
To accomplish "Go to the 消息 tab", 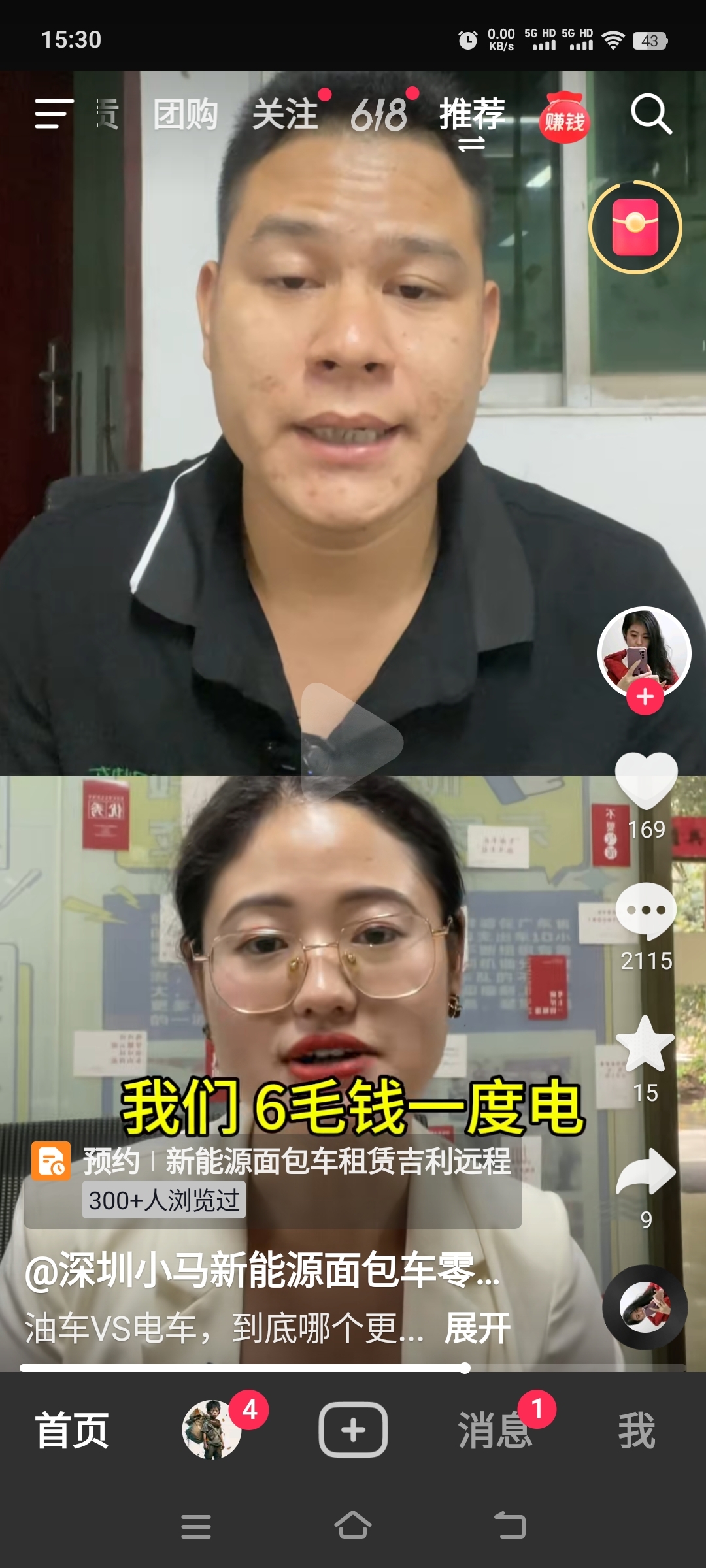I will [495, 1430].
